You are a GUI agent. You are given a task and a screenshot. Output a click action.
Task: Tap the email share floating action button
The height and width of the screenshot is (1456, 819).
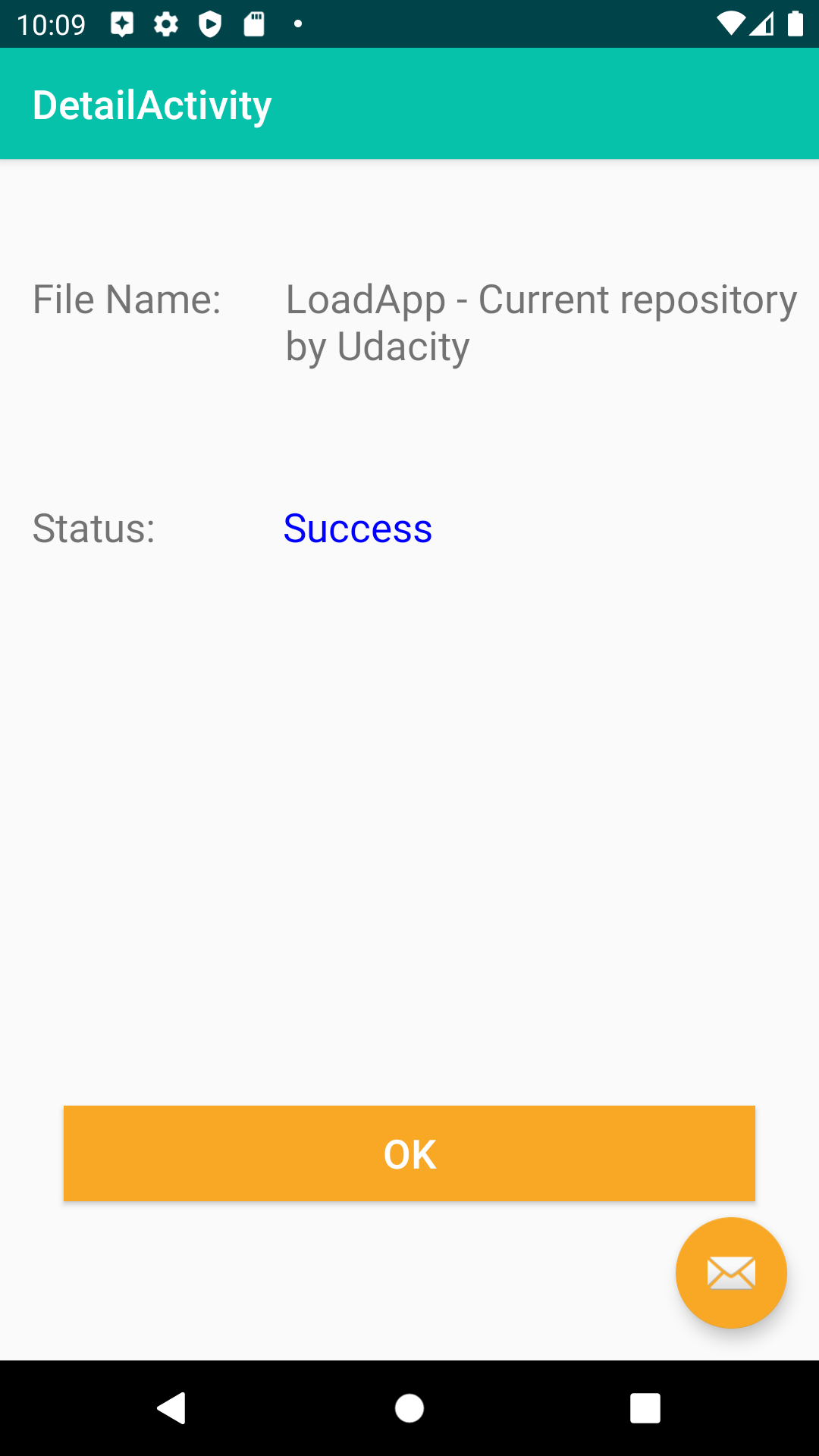[x=730, y=1272]
